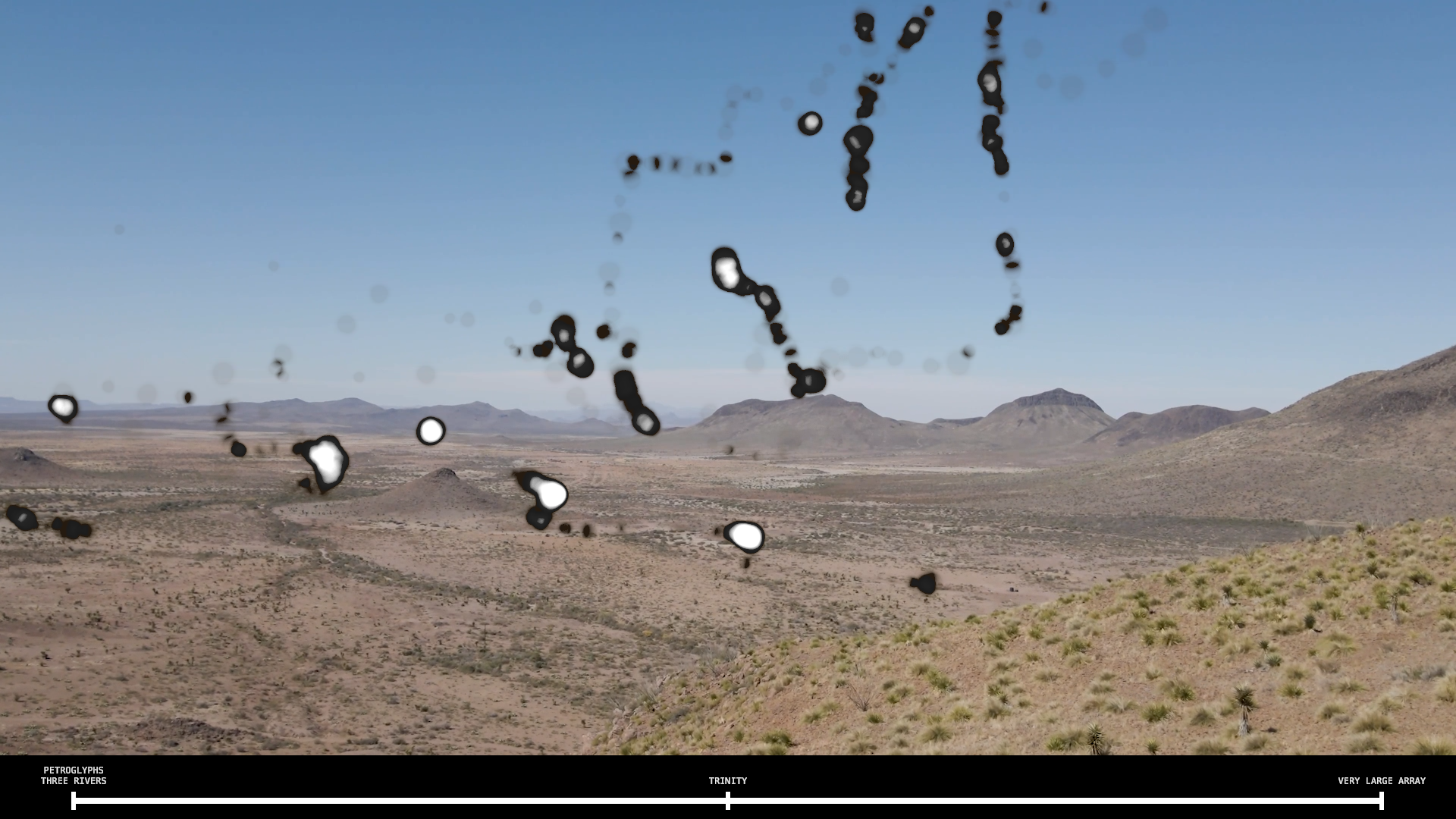Go to Very Large Array marker
The width and height of the screenshot is (1456, 819).
coord(1381,800)
